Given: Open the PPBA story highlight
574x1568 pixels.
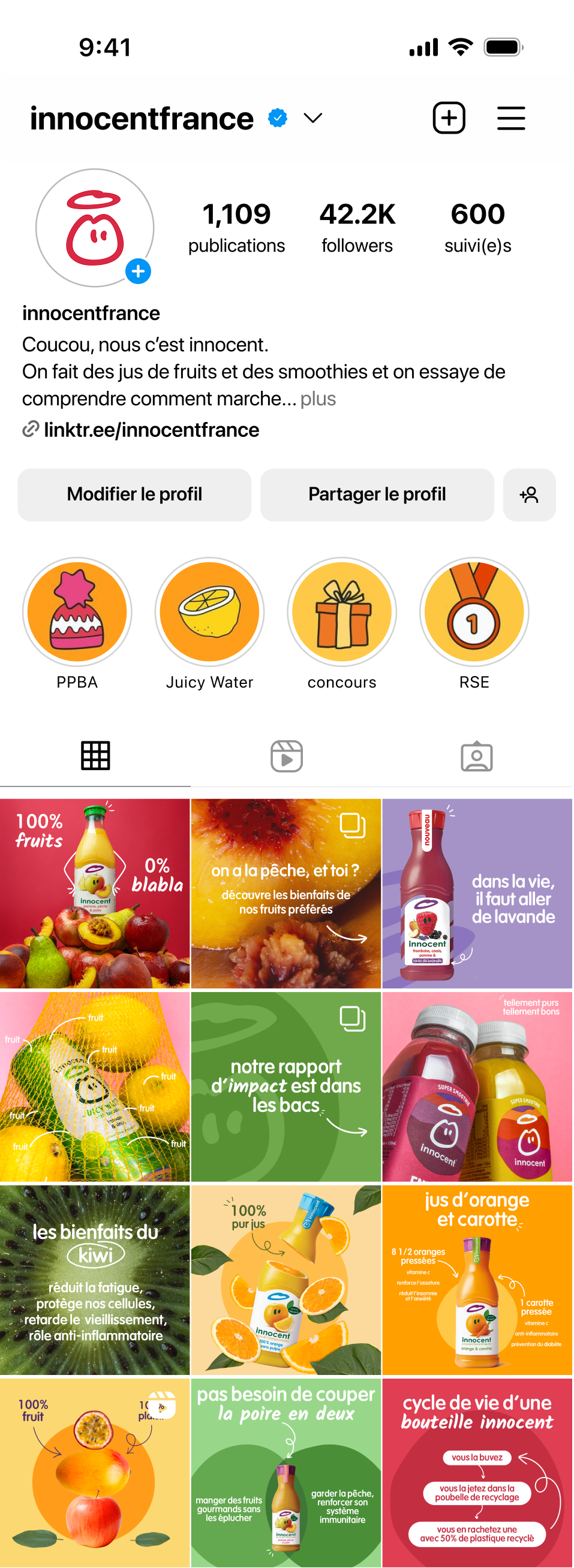Looking at the screenshot, I should [x=77, y=612].
